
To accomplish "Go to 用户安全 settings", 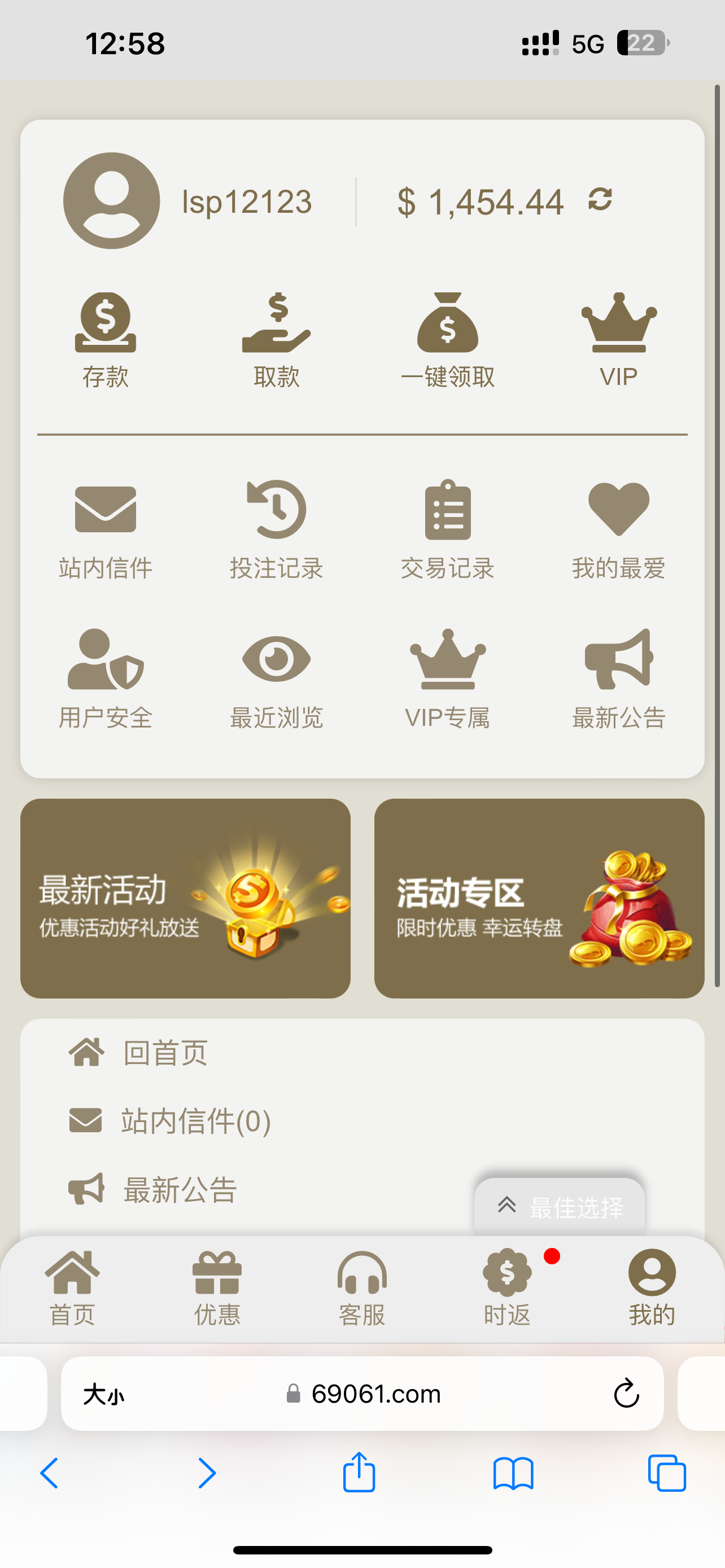I will pyautogui.click(x=106, y=678).
